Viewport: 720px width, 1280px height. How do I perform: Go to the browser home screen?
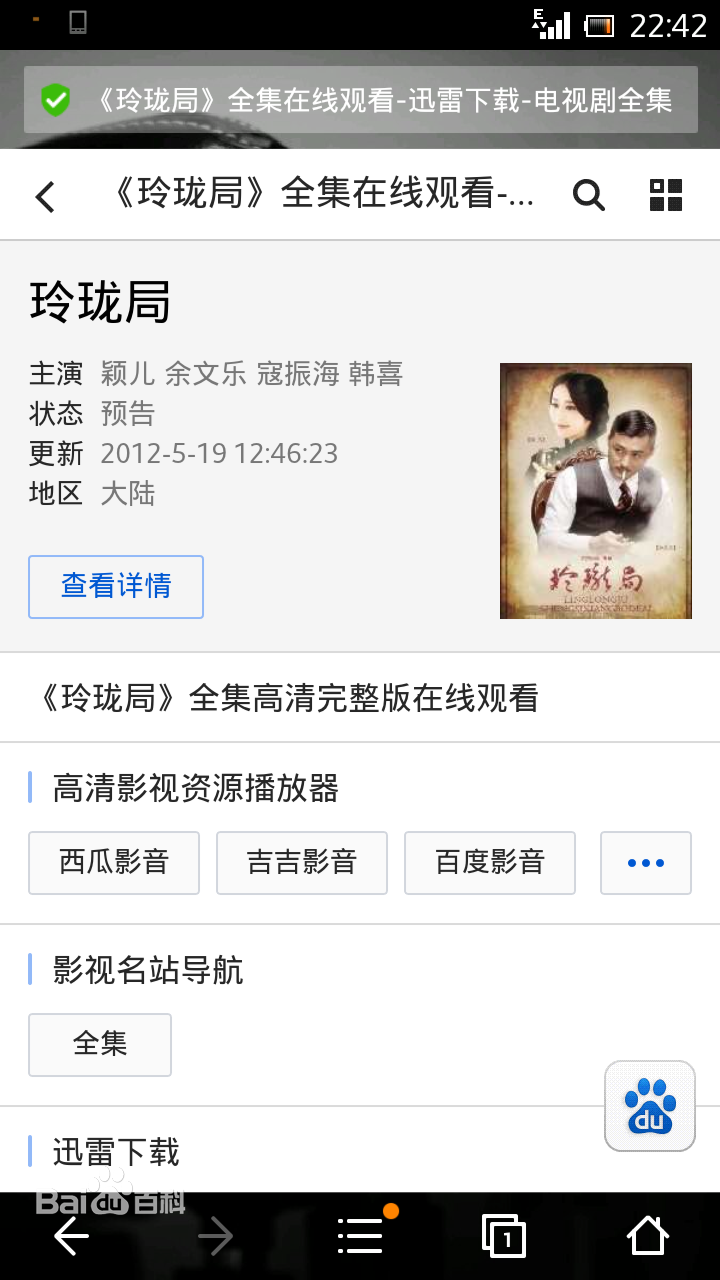[647, 1236]
